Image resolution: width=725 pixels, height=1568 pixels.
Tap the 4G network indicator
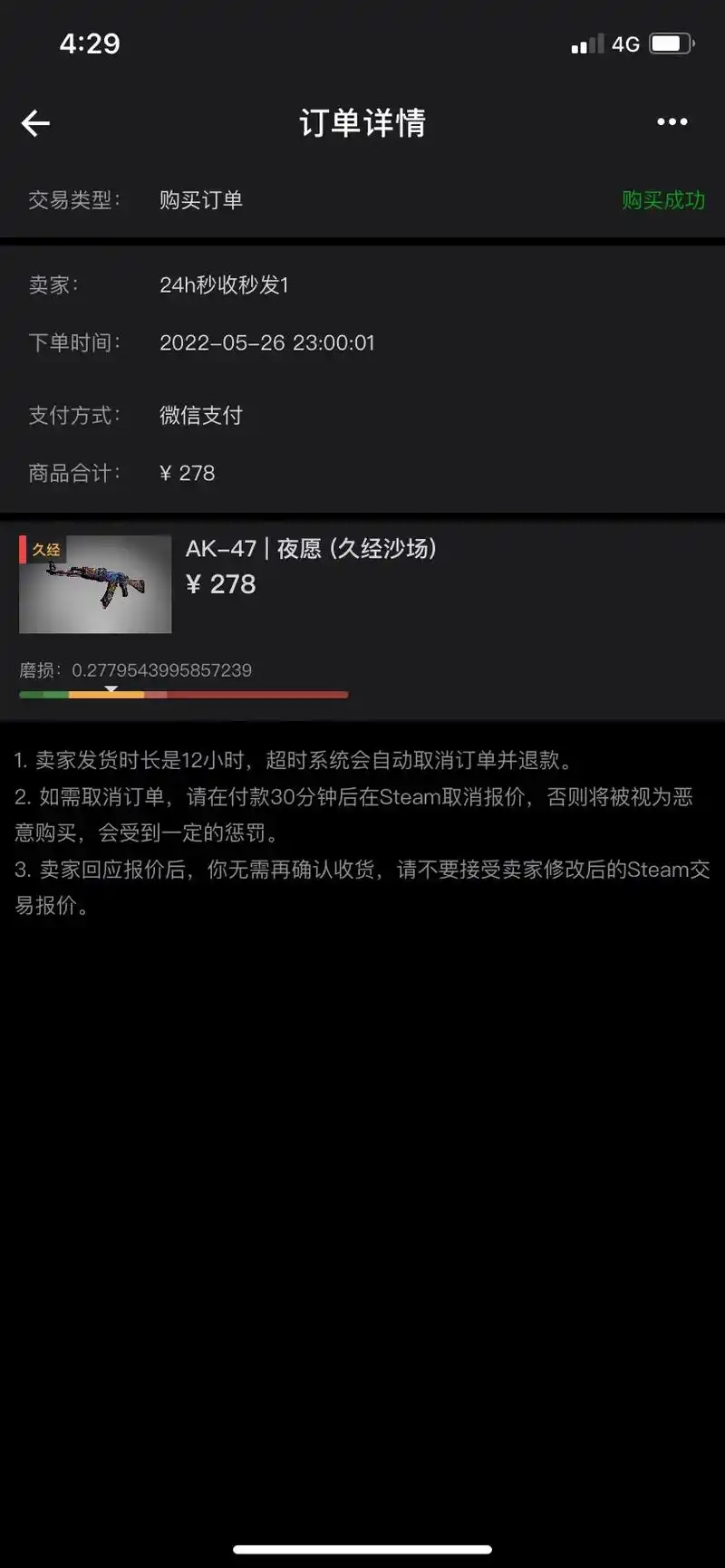point(626,43)
